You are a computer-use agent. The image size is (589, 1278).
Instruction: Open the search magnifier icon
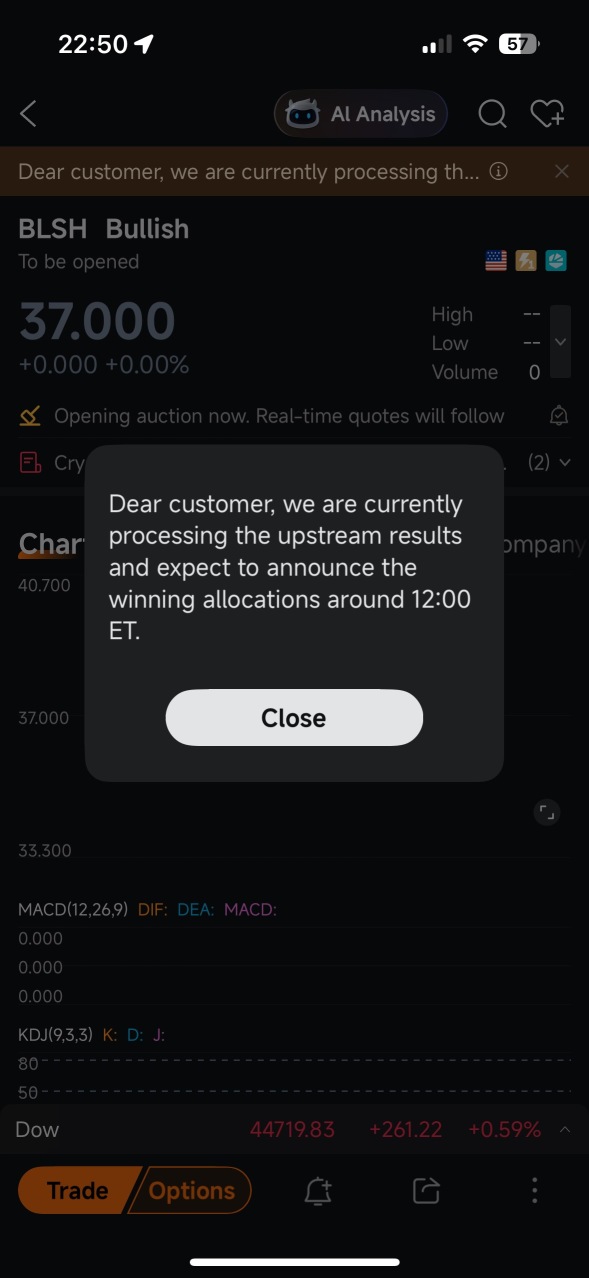(492, 114)
